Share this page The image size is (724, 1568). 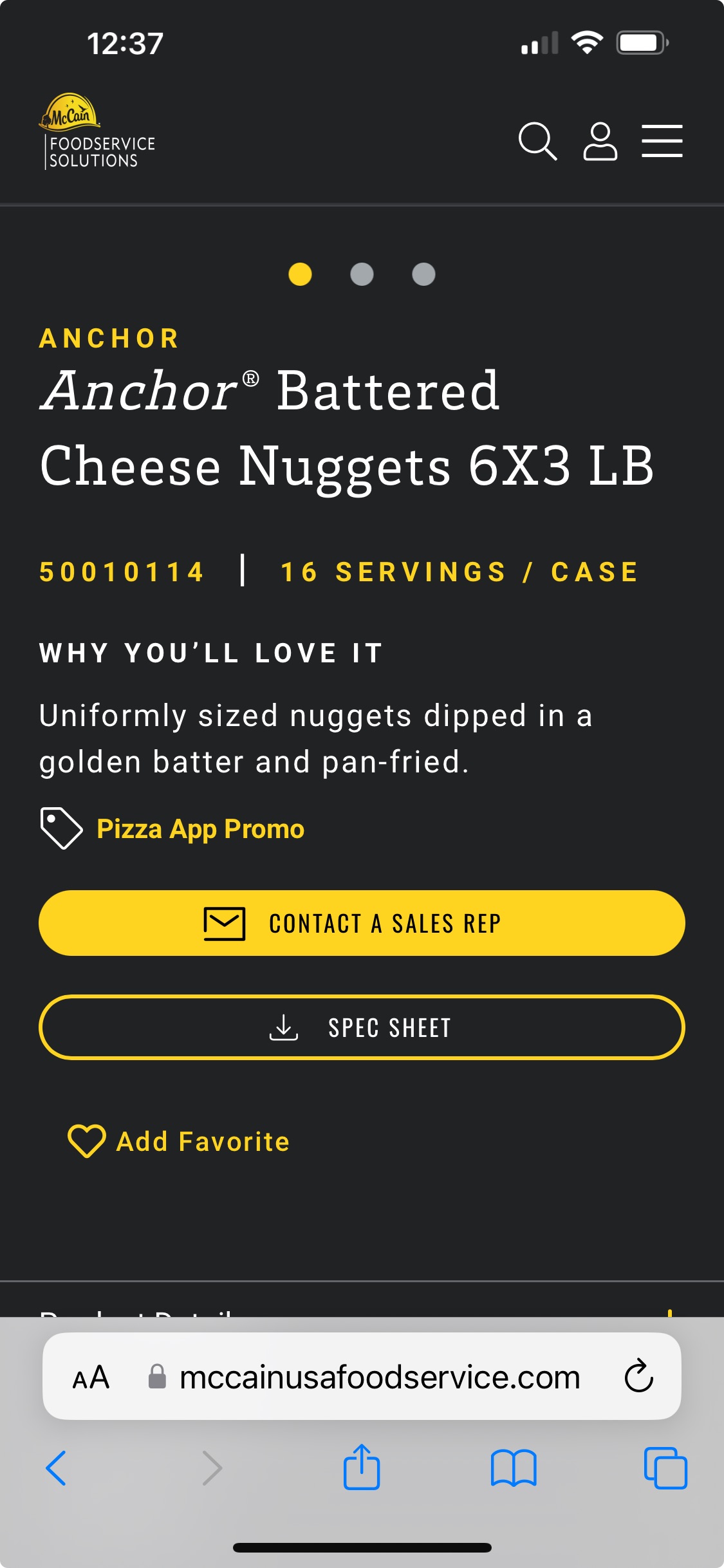pyautogui.click(x=362, y=1466)
